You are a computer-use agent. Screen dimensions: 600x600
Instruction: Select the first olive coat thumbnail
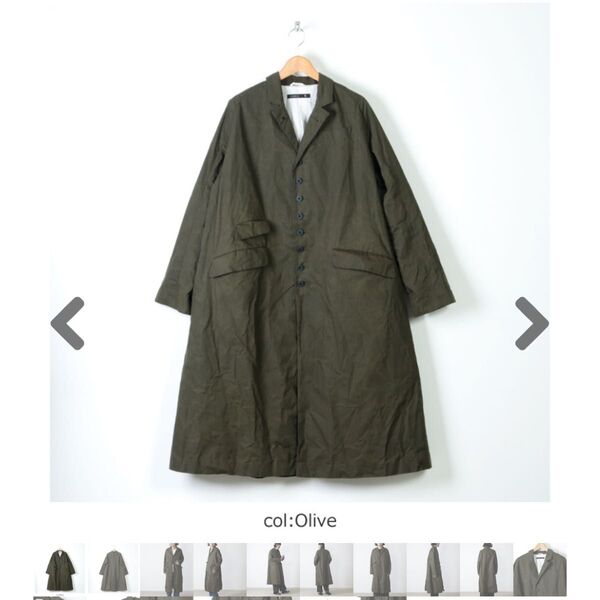tap(60, 570)
